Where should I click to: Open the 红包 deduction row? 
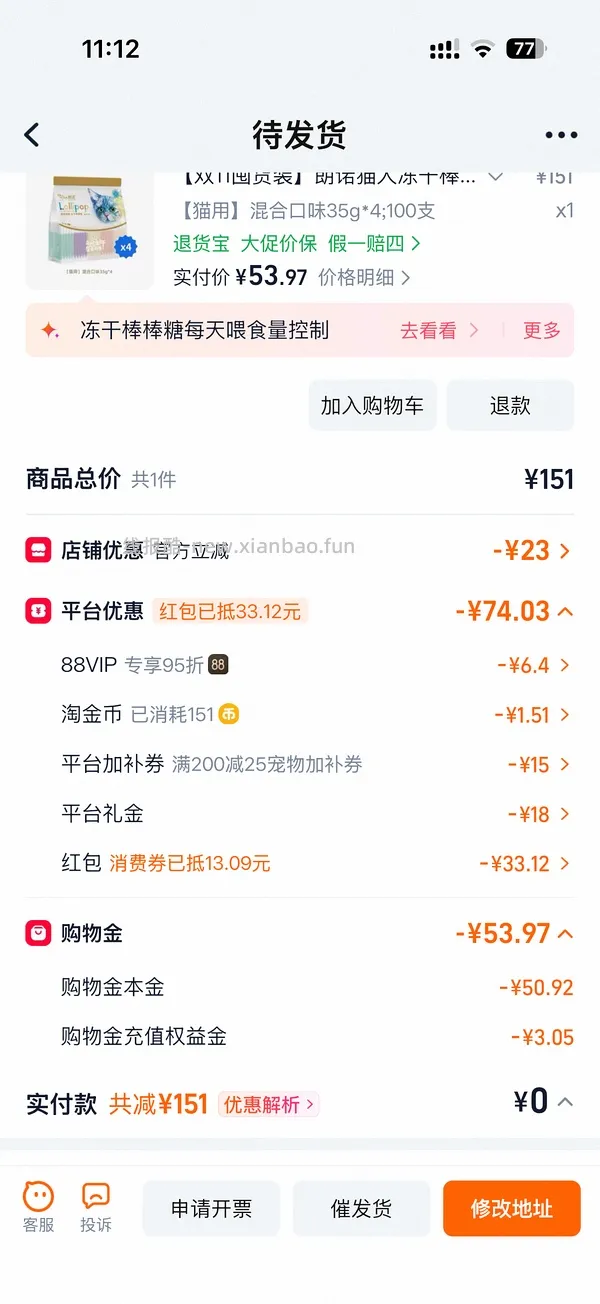point(317,863)
